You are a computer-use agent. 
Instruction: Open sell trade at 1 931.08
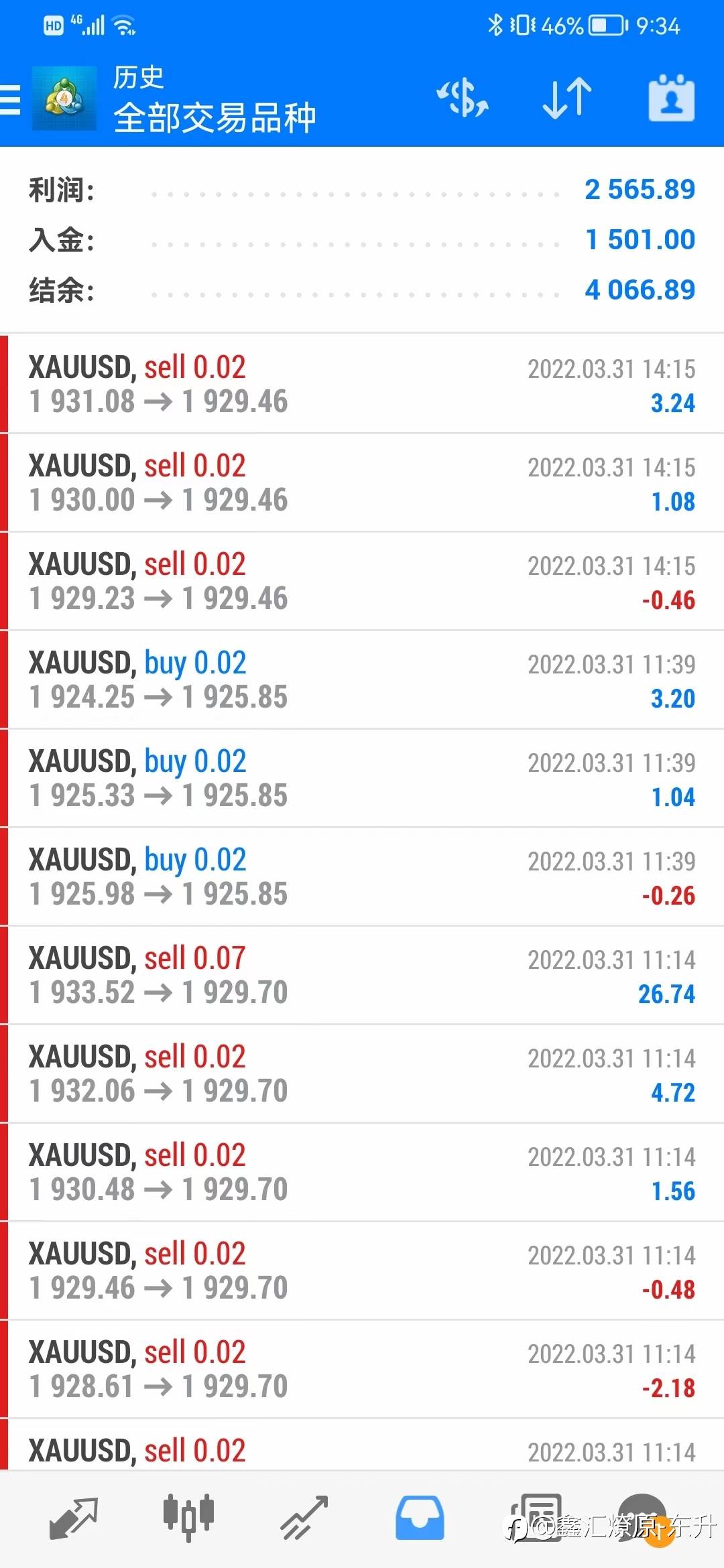pos(362,384)
